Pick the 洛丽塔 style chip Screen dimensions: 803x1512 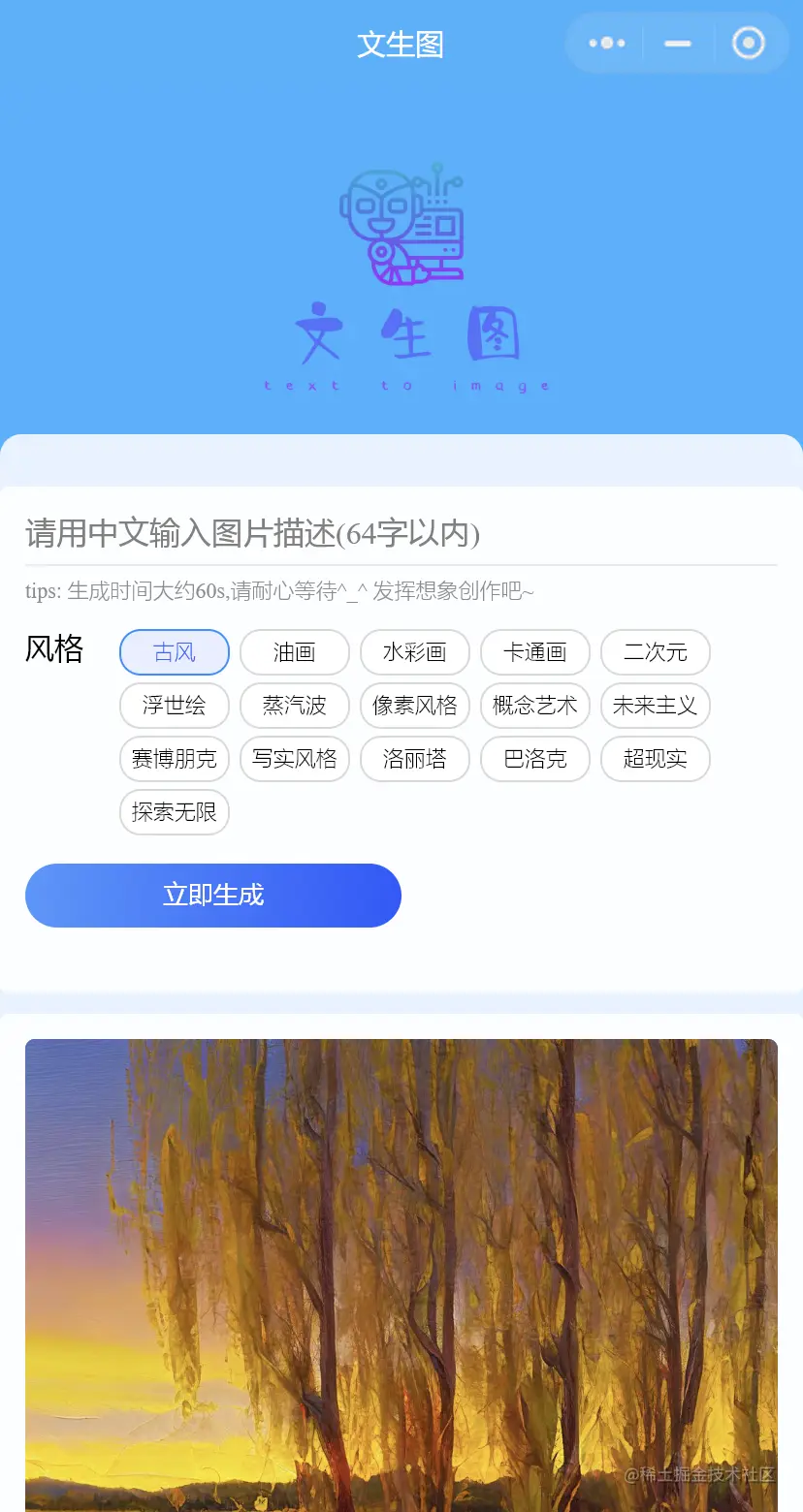tap(415, 759)
